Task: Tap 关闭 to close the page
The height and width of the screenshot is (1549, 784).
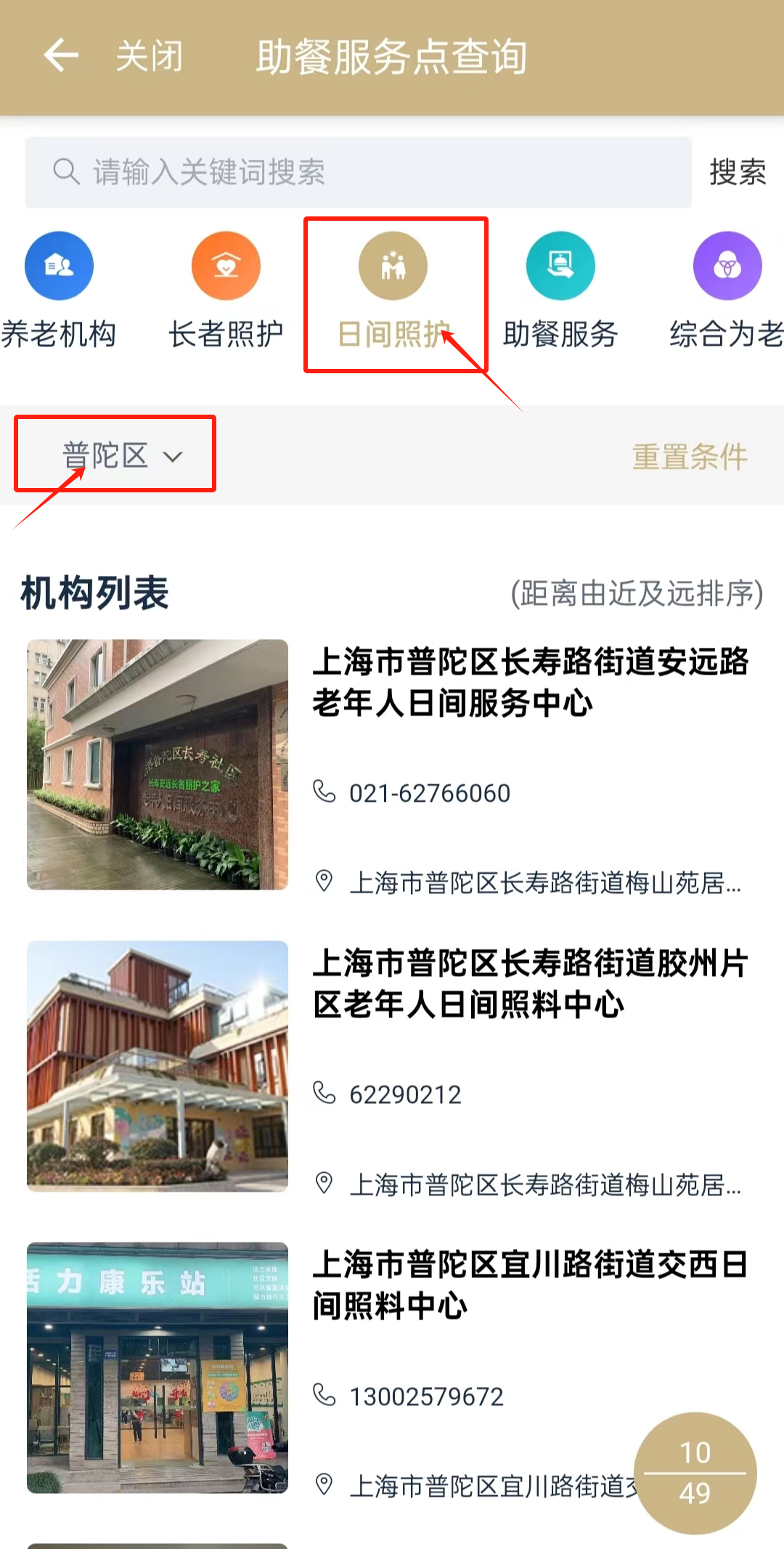Action: point(150,56)
